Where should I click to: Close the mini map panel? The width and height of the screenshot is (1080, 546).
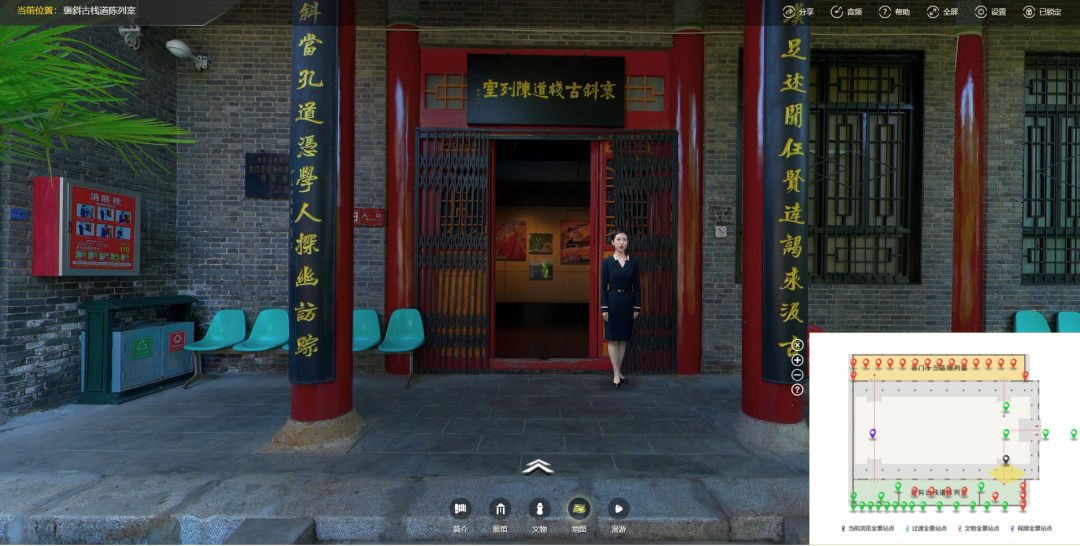(x=797, y=345)
